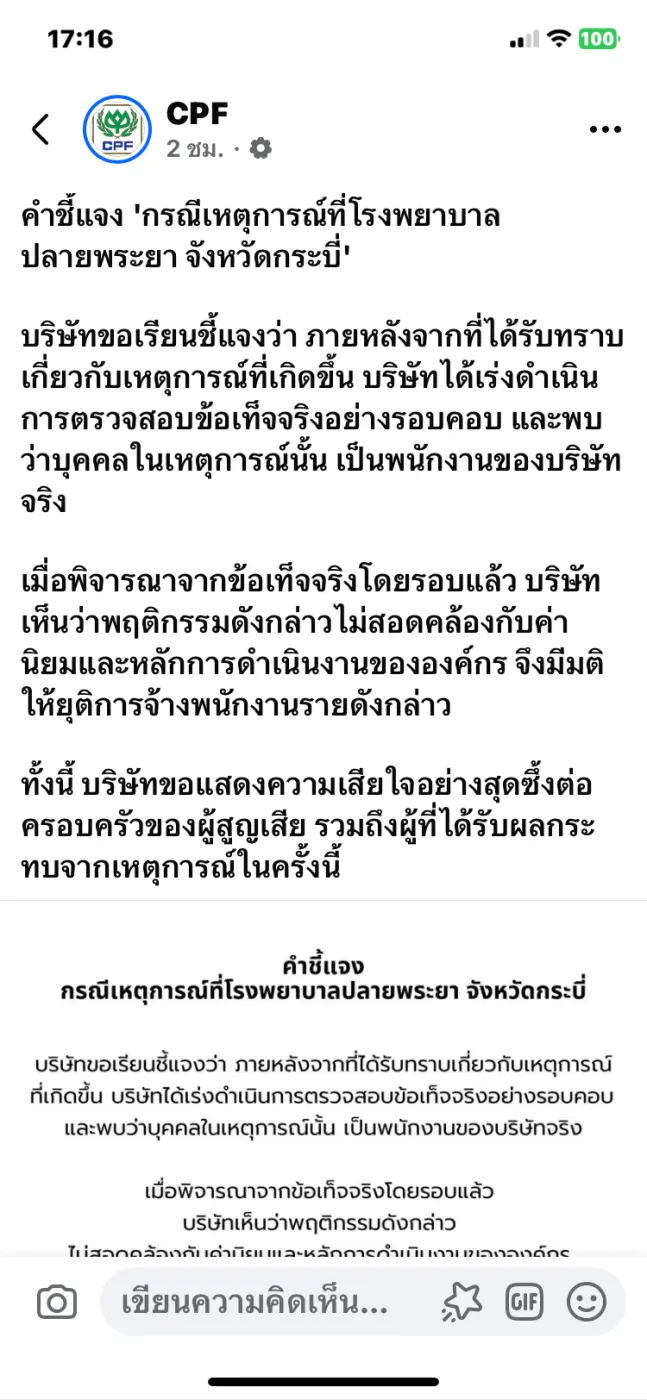
Task: Tap the post audience gear icon
Action: click(260, 149)
